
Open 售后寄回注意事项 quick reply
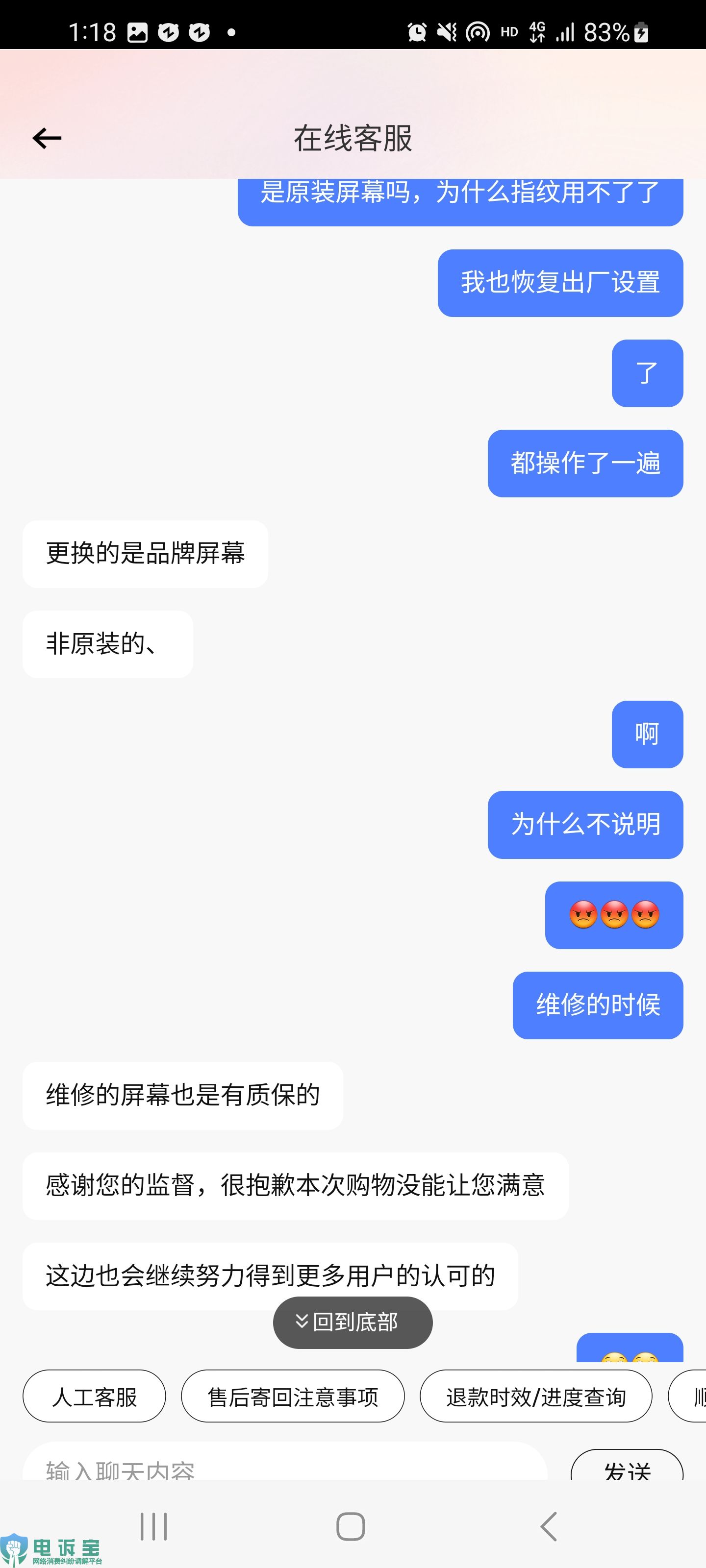tap(293, 1396)
